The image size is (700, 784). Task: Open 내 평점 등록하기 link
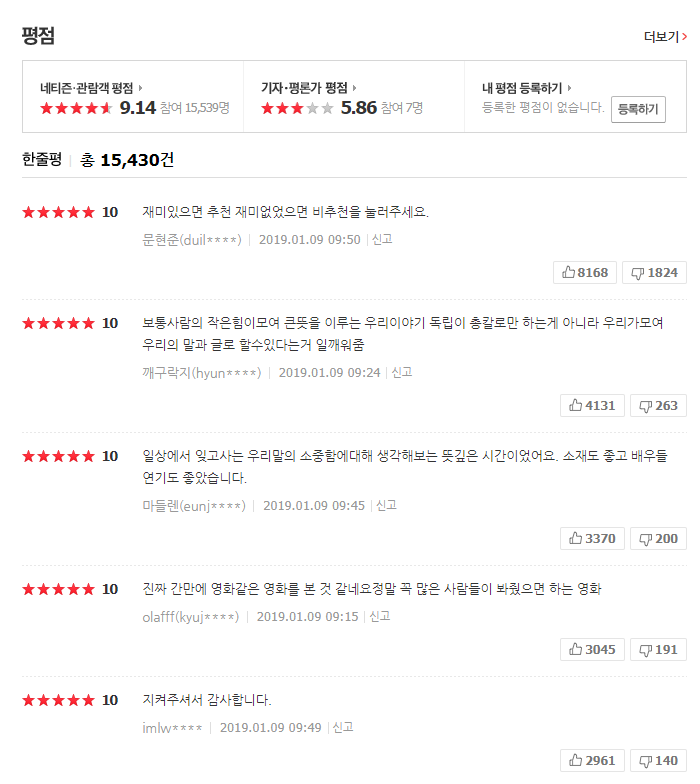point(526,88)
